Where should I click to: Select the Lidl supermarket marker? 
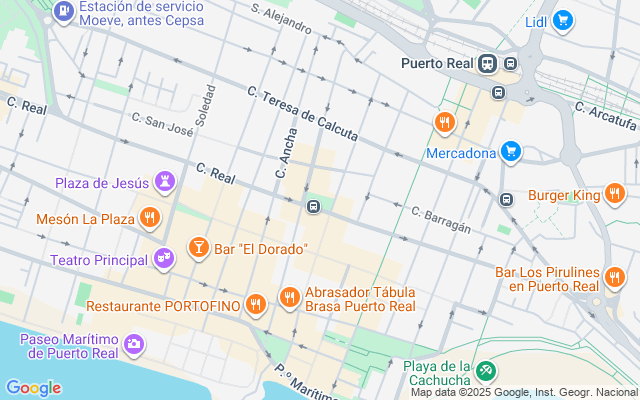[x=563, y=21]
